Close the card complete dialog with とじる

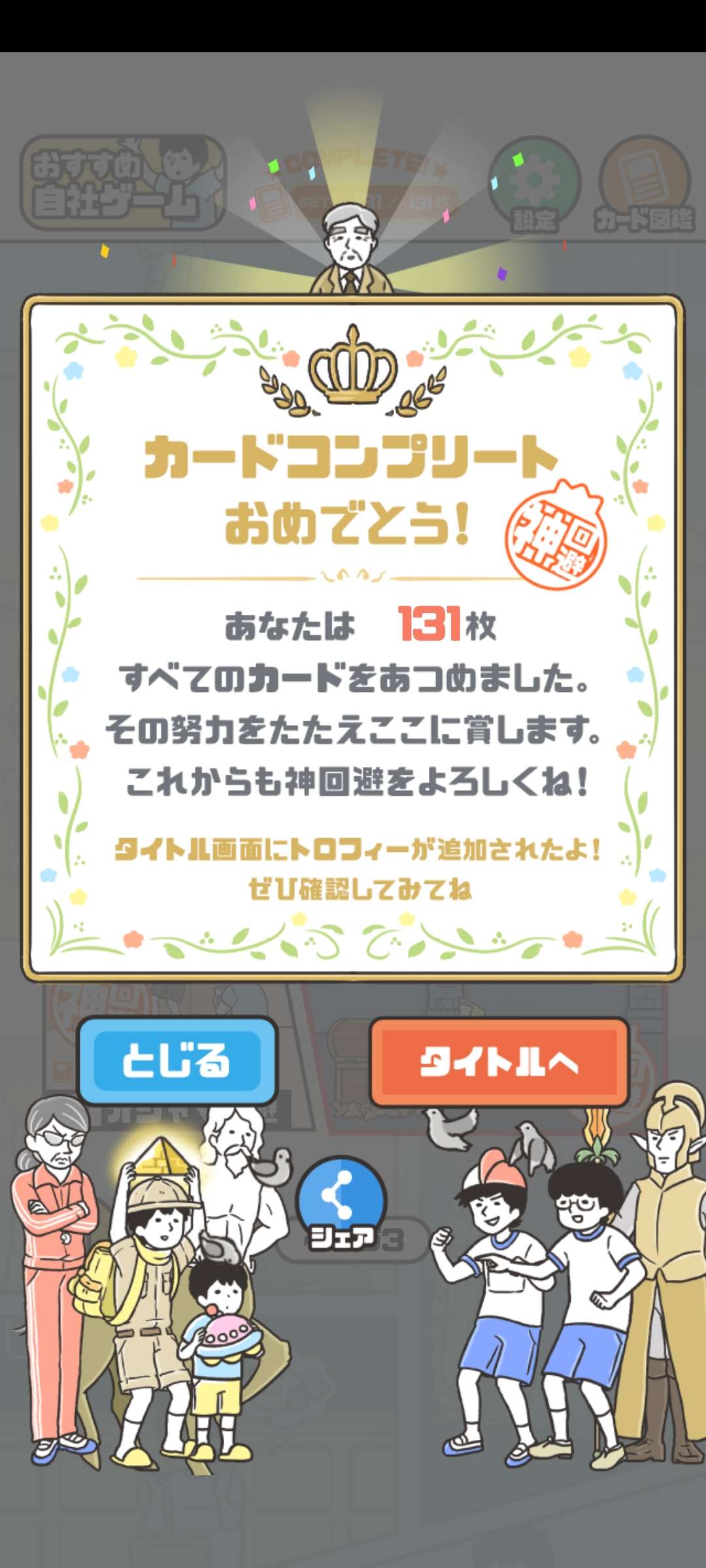[x=176, y=1061]
